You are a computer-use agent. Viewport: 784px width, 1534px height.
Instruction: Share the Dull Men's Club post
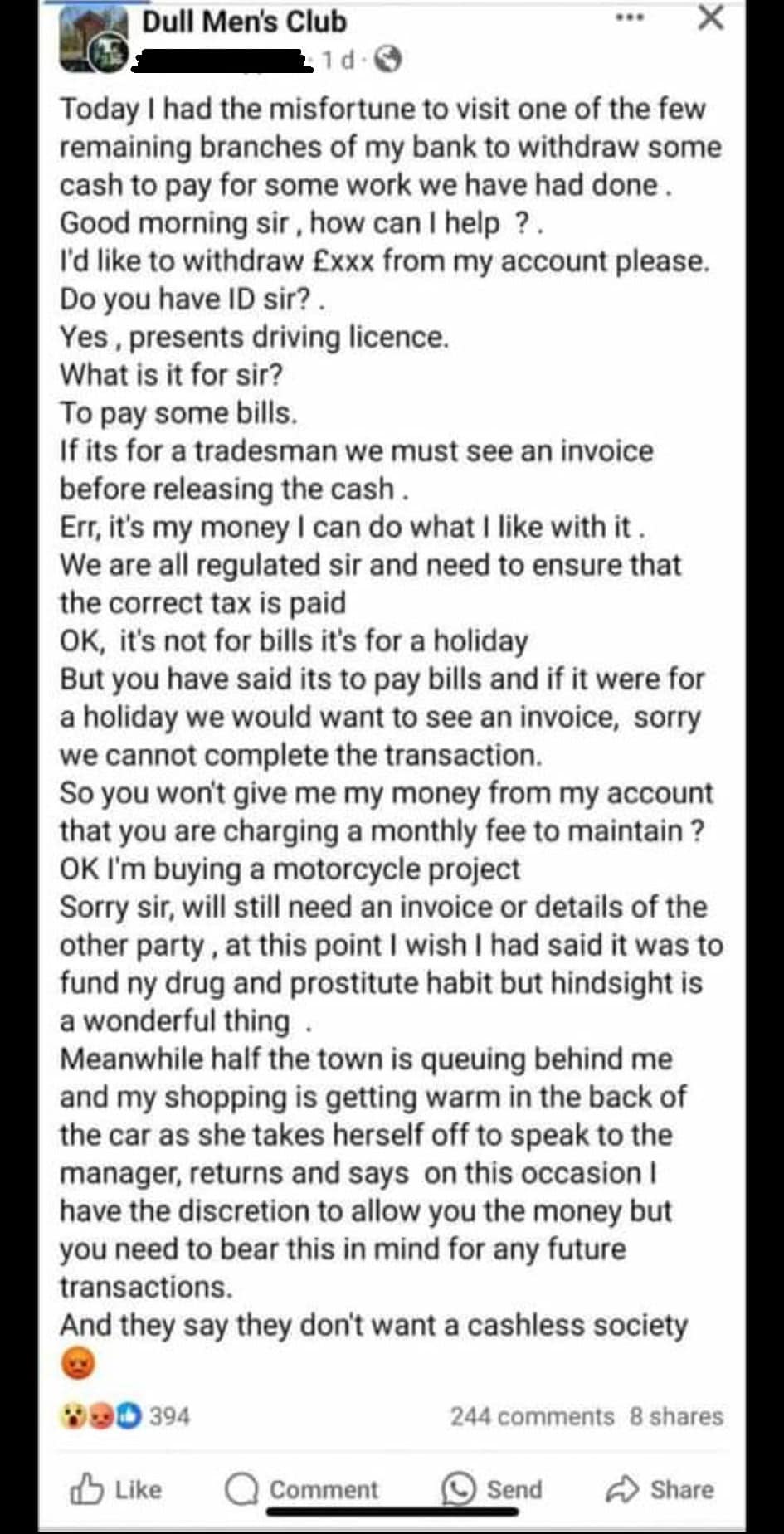[x=660, y=1489]
